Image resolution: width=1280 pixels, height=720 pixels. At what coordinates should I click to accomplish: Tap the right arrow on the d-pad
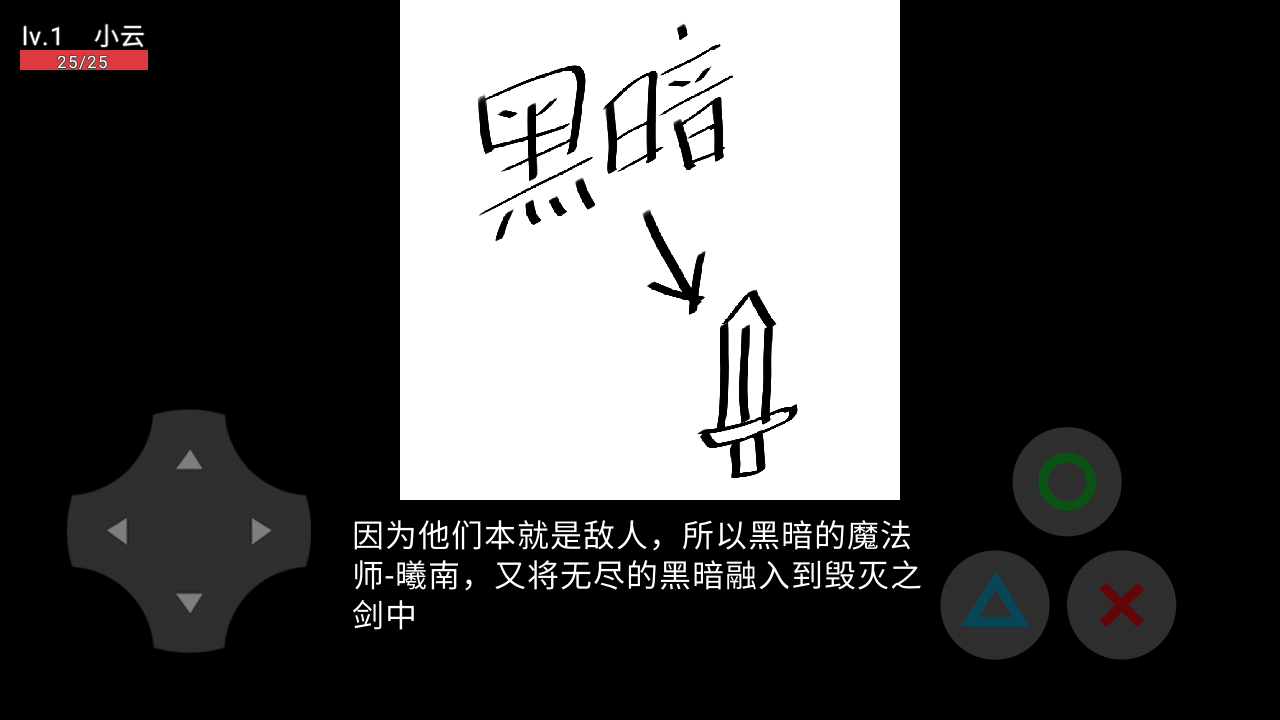[261, 531]
